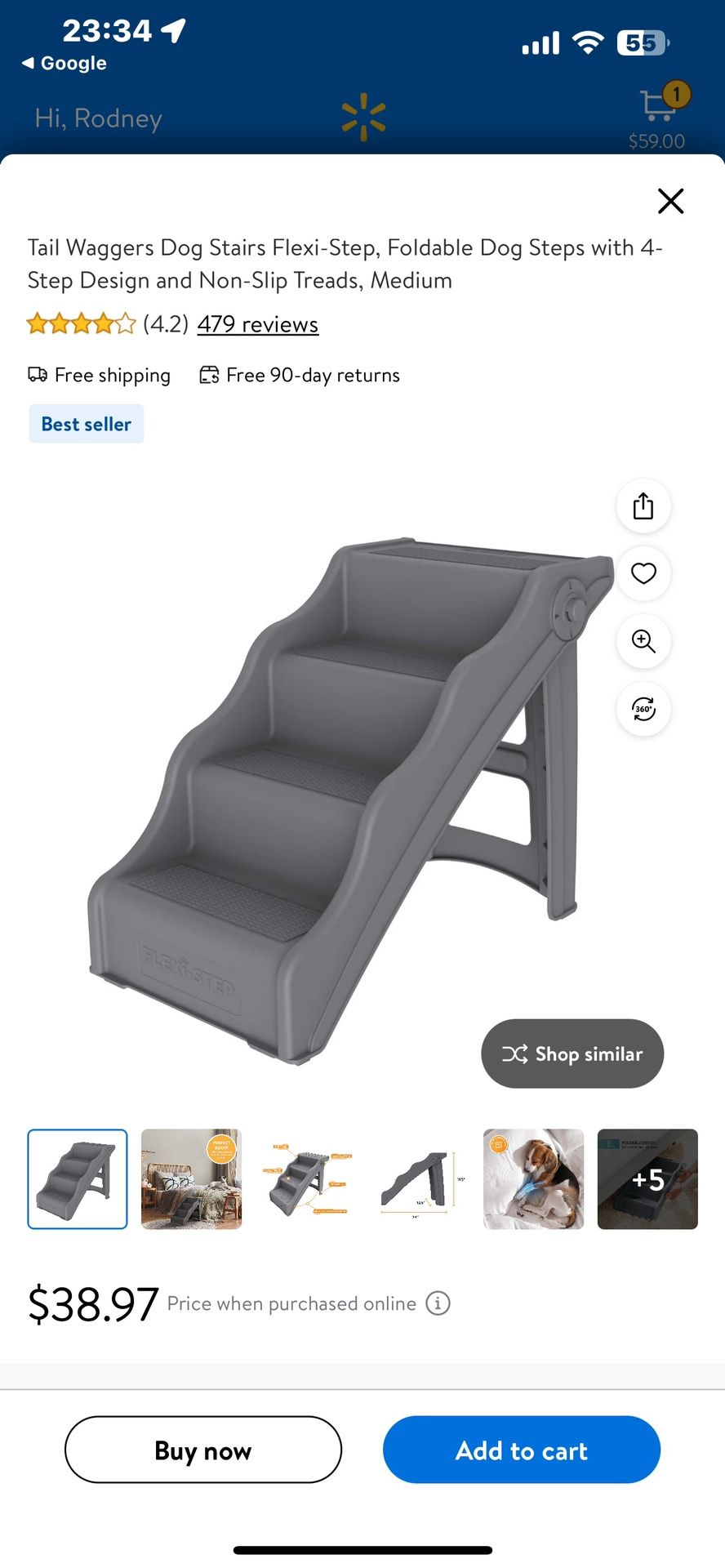This screenshot has width=725, height=1568.
Task: Share this dog stairs product
Action: [x=643, y=506]
